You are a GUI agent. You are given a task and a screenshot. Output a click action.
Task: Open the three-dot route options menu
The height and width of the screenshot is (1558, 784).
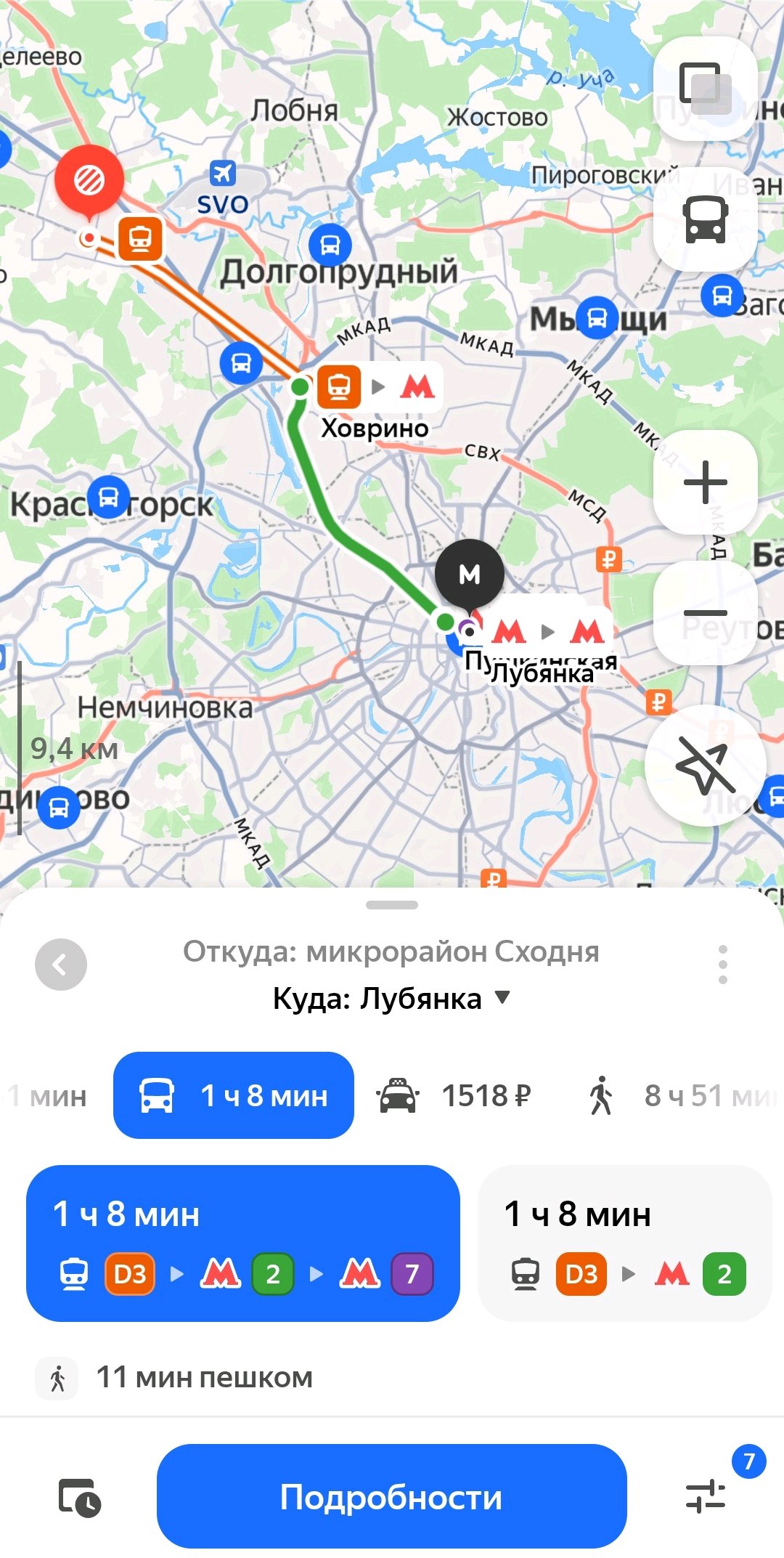[x=722, y=965]
